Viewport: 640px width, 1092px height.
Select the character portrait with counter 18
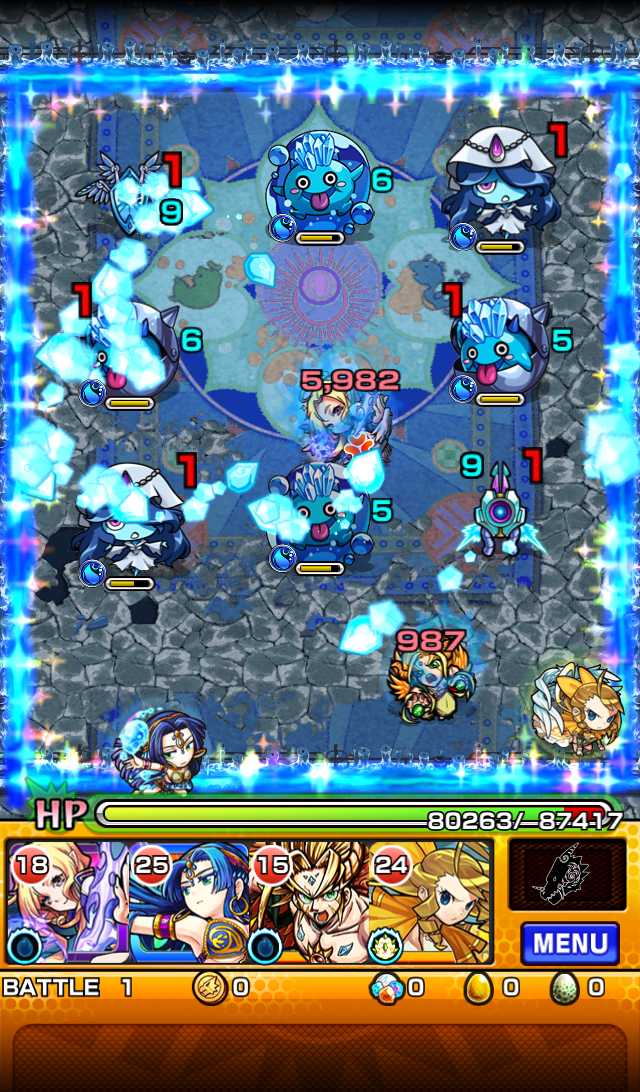pos(68,903)
